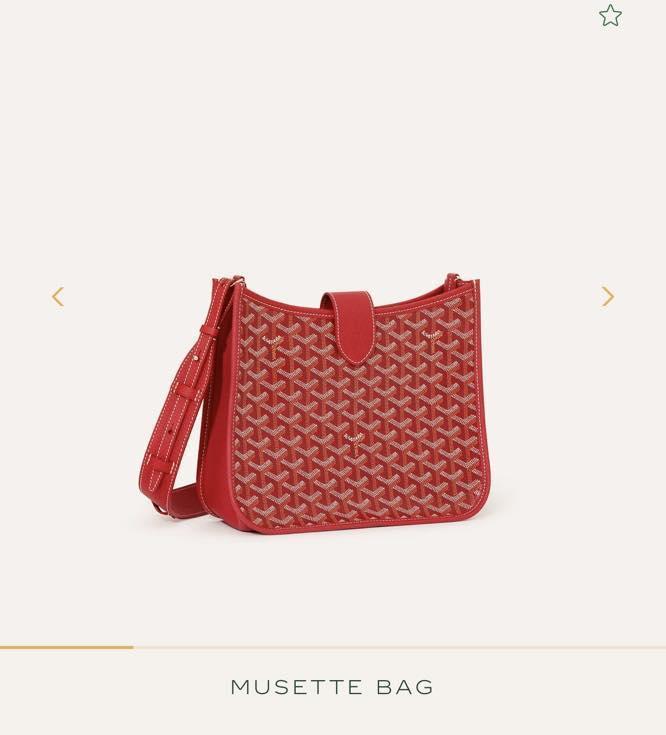Add Musette Bag to favorites with star
The height and width of the screenshot is (735, 666).
[x=610, y=15]
